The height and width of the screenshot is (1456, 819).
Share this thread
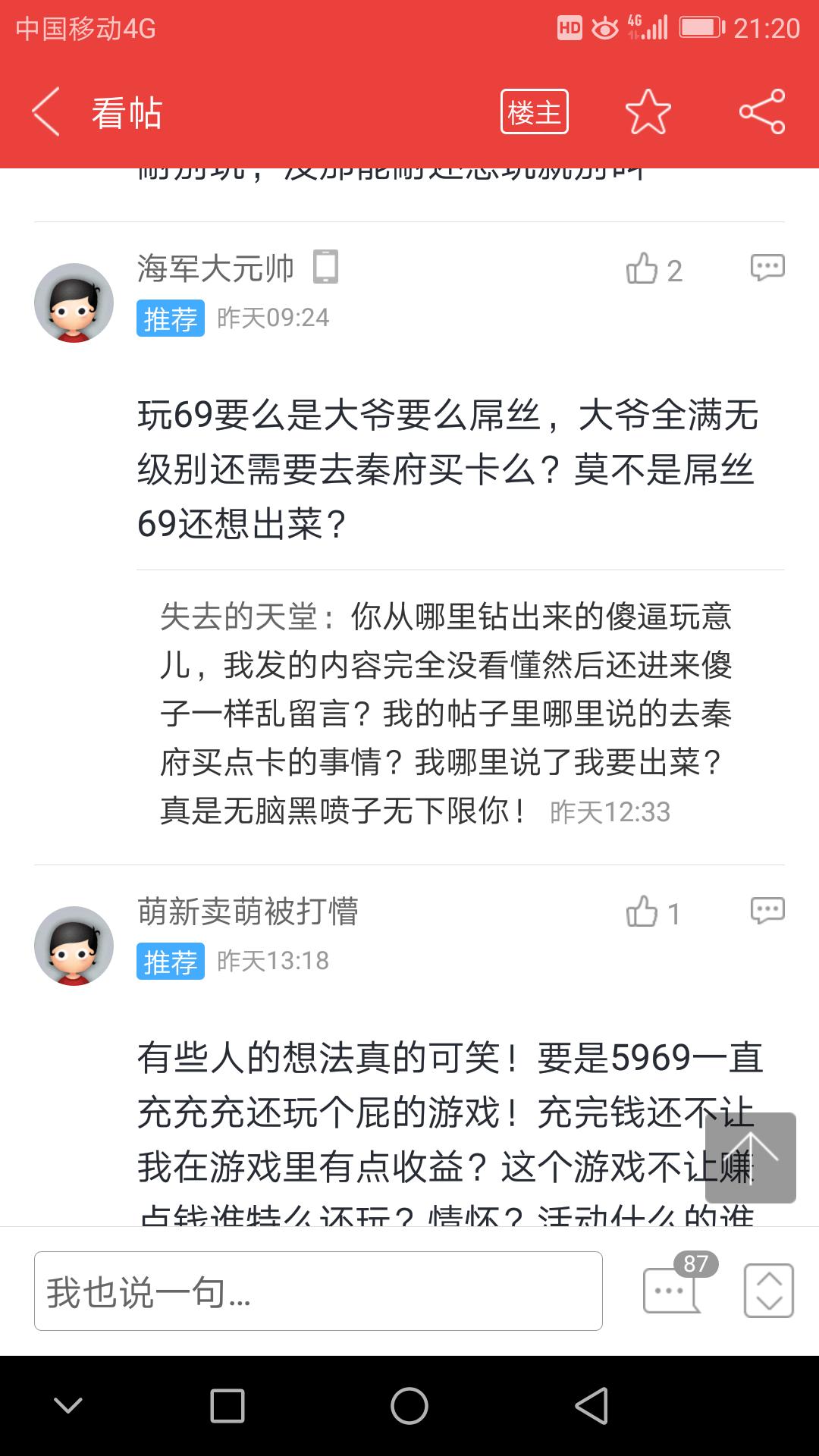pos(761,112)
